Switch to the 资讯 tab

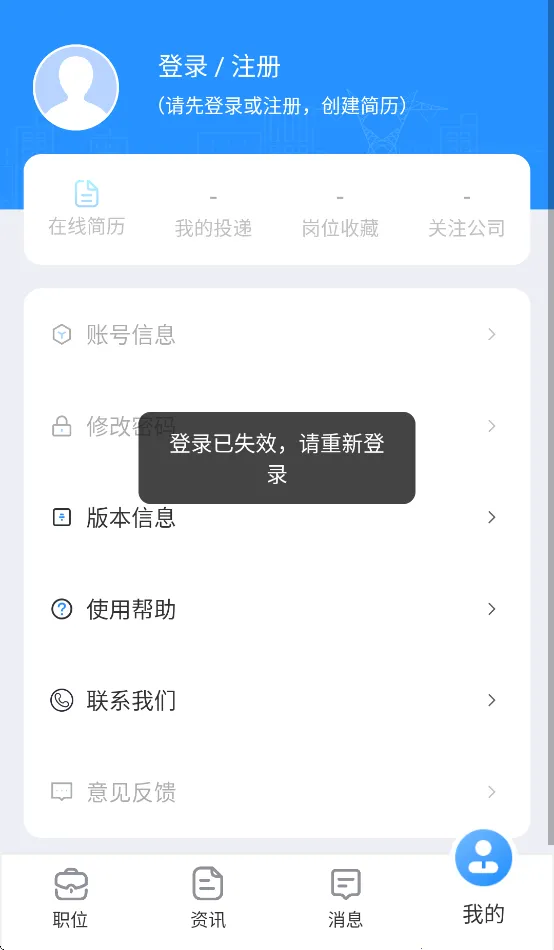pos(208,898)
